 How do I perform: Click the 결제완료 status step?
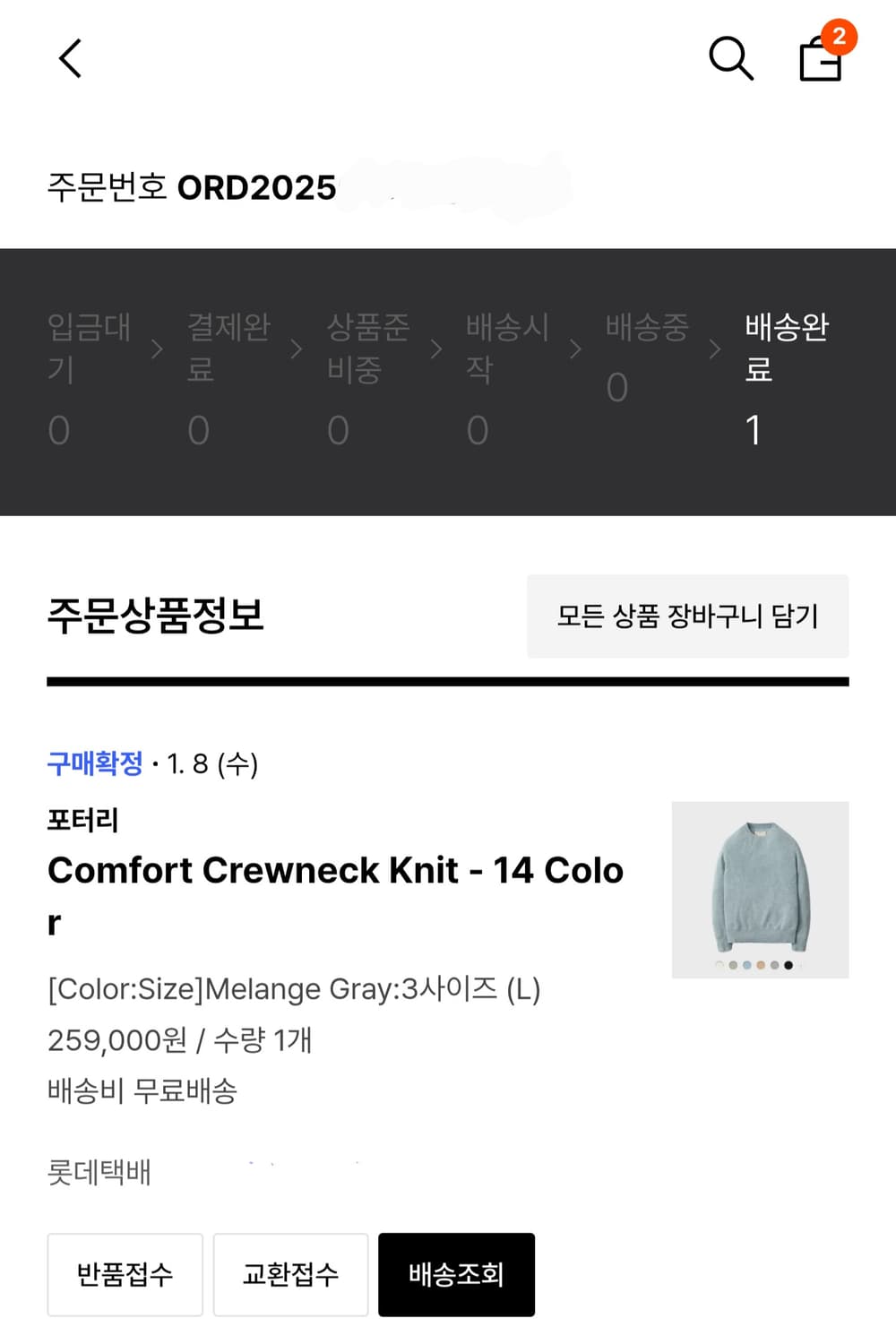228,376
